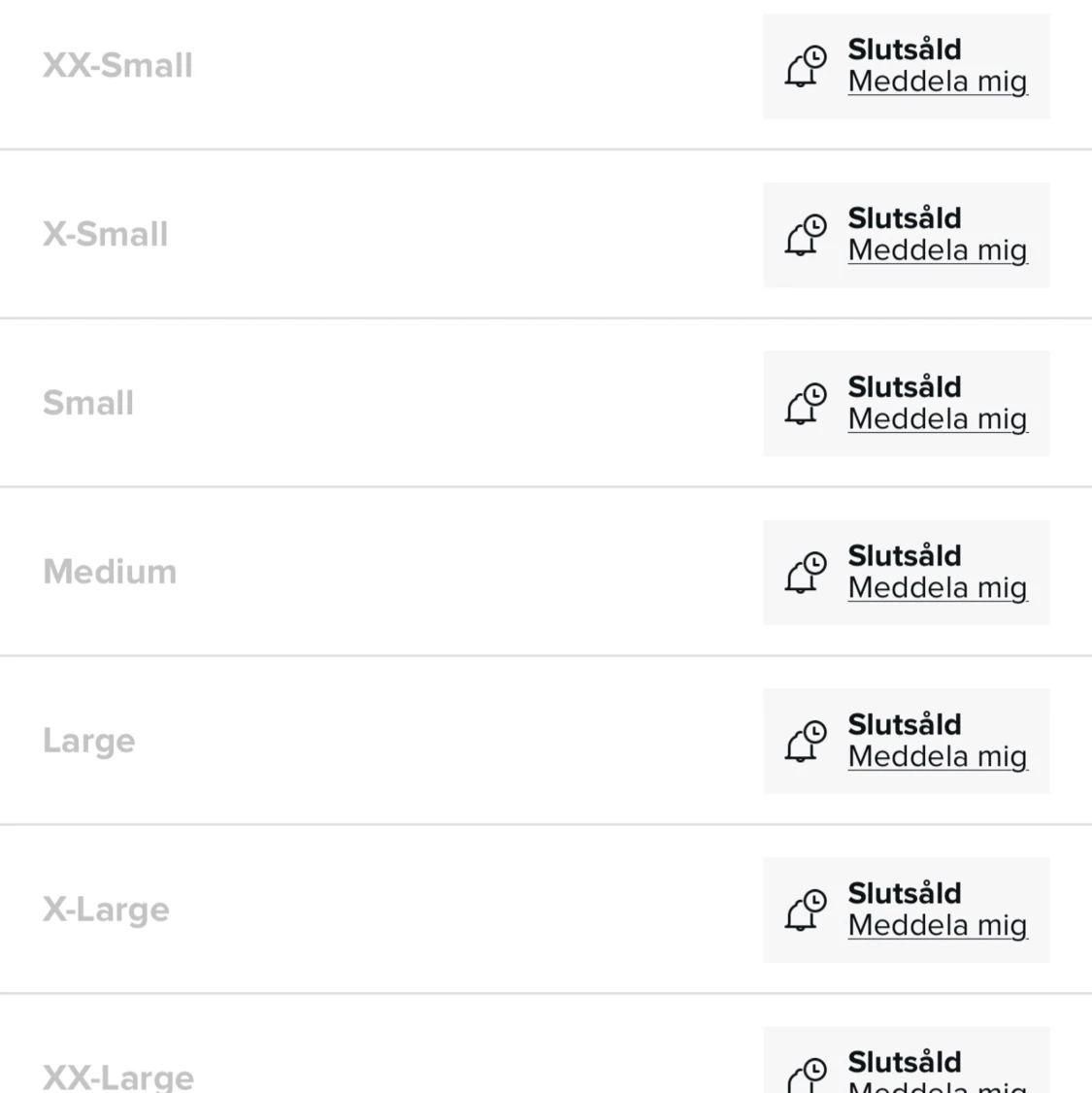The image size is (1092, 1093).
Task: Tap Meddela mig for size X-Large
Action: [x=937, y=926]
